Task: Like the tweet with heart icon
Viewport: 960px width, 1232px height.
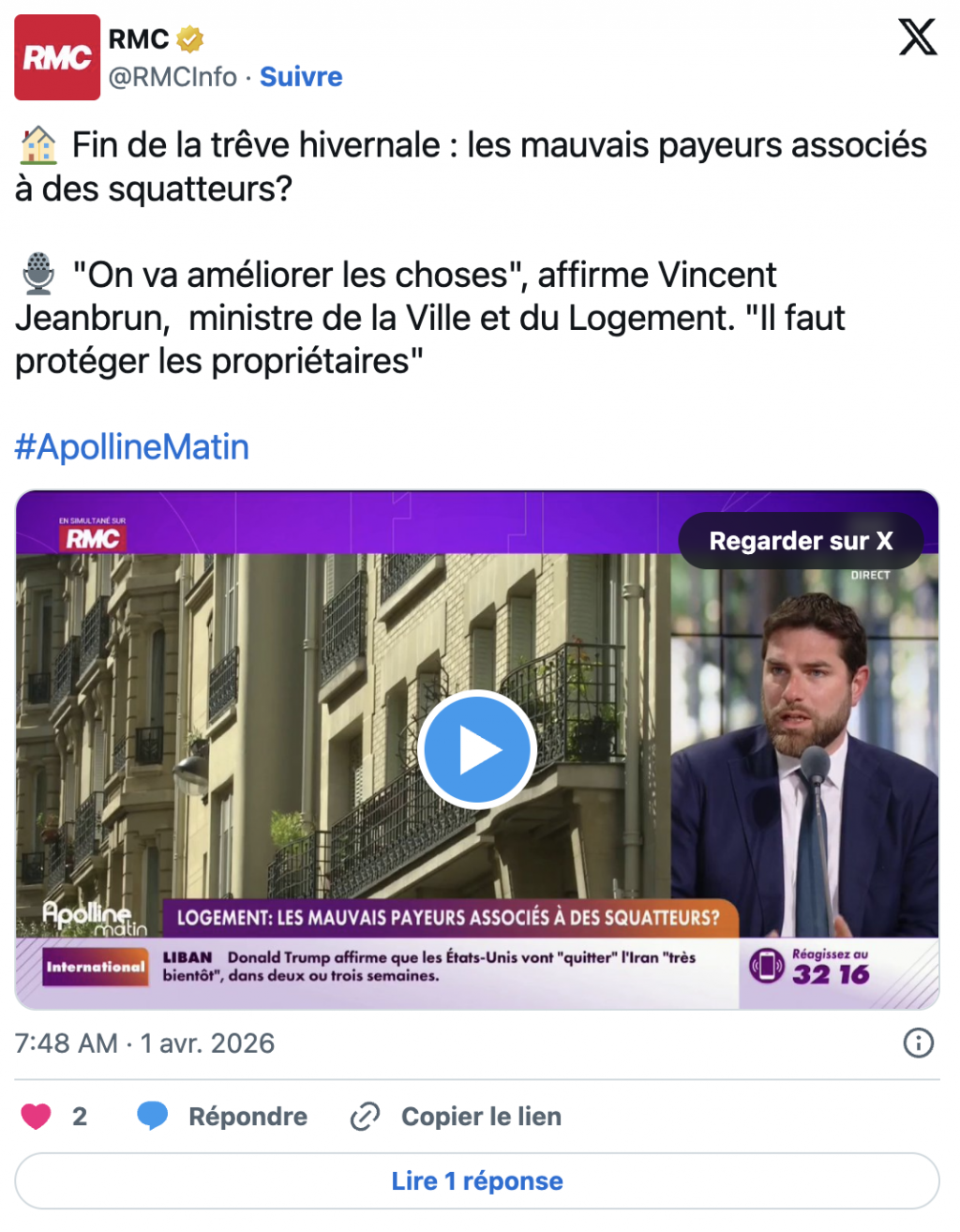Action: point(37,1117)
